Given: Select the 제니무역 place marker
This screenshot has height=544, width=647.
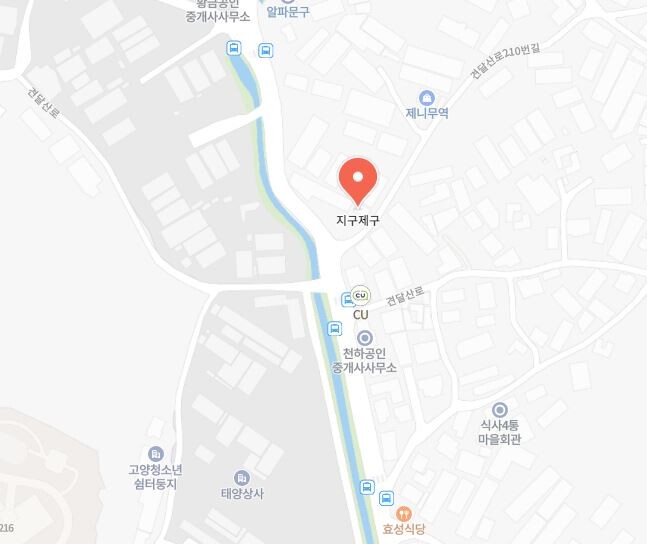Looking at the screenshot, I should [427, 98].
